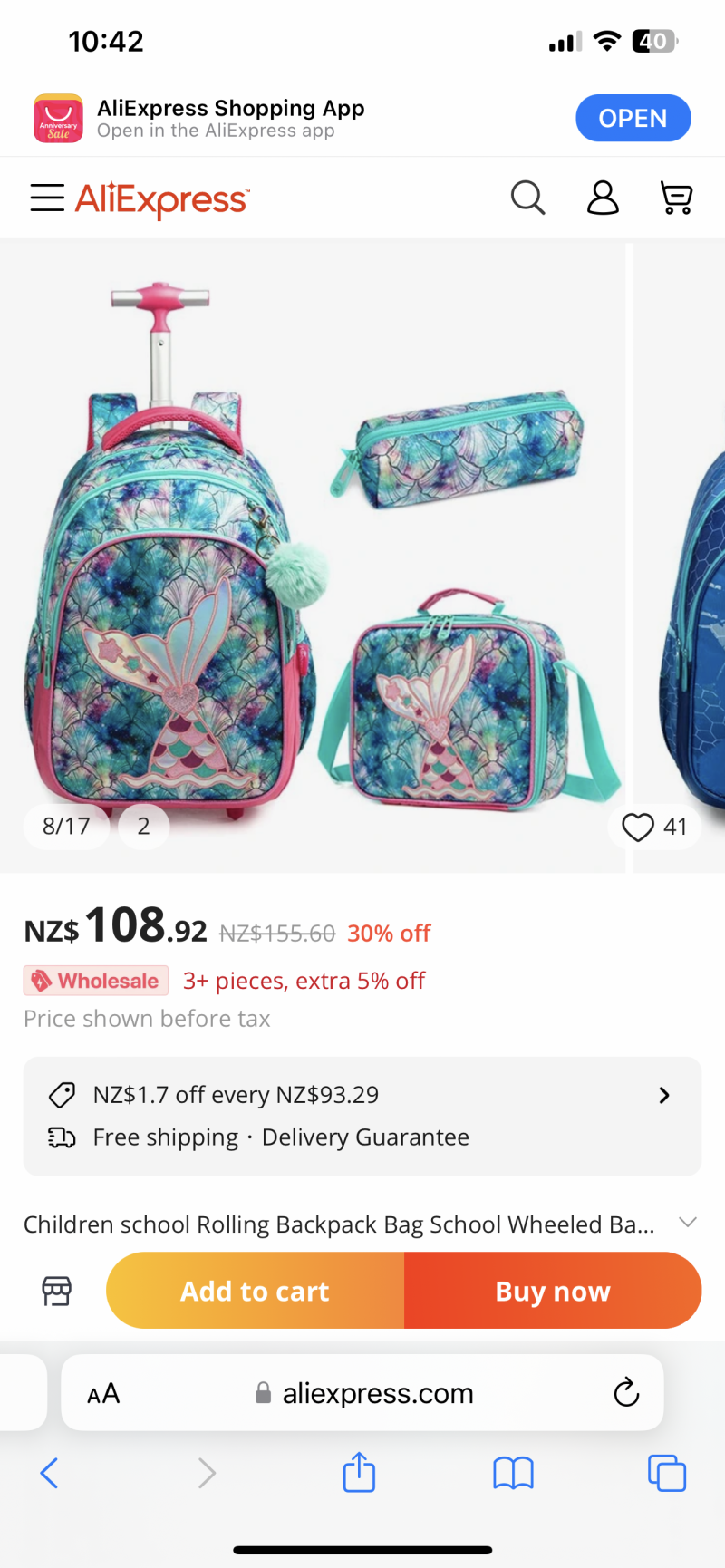This screenshot has width=725, height=1568.
Task: Open Safari reader AA options
Action: coord(103,1393)
